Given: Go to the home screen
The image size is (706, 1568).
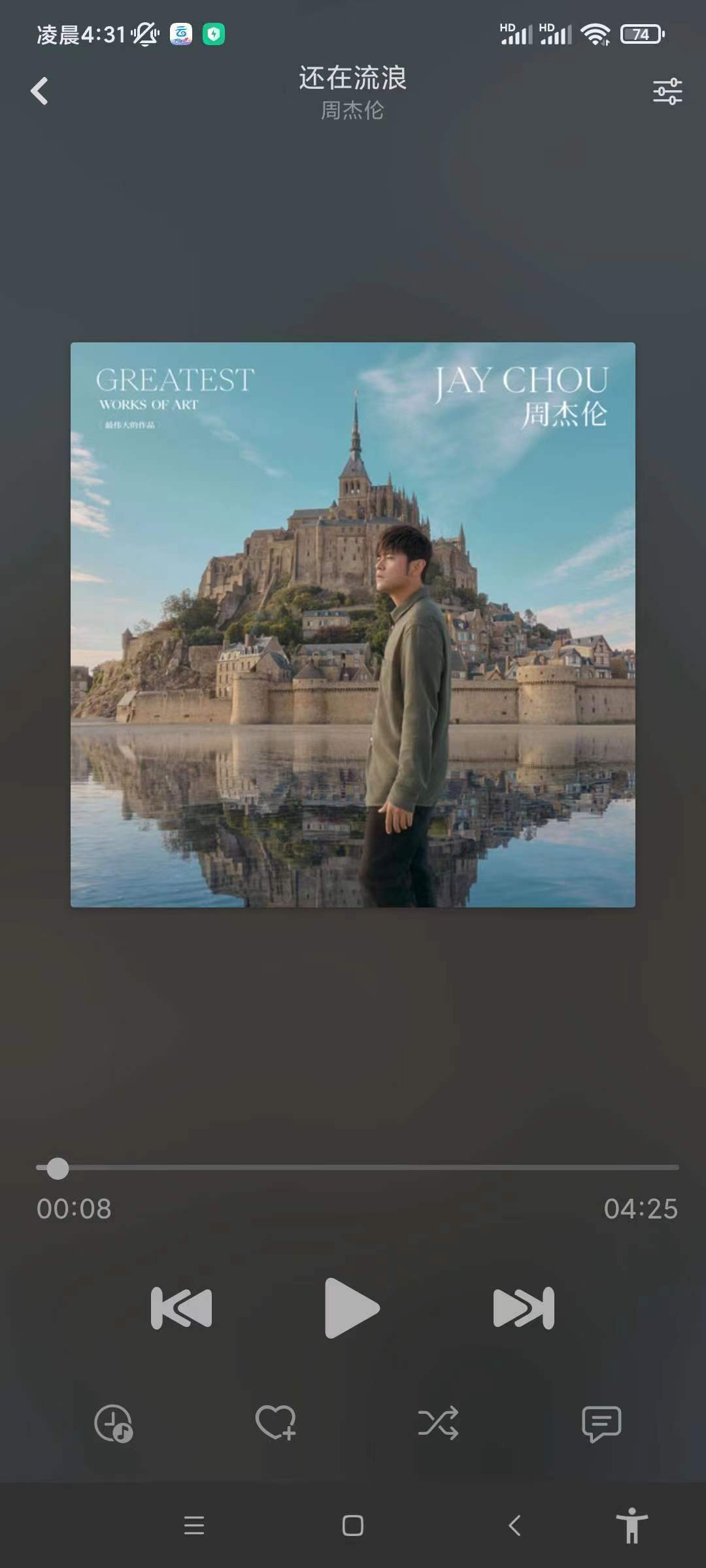Looking at the screenshot, I should pos(353,1526).
